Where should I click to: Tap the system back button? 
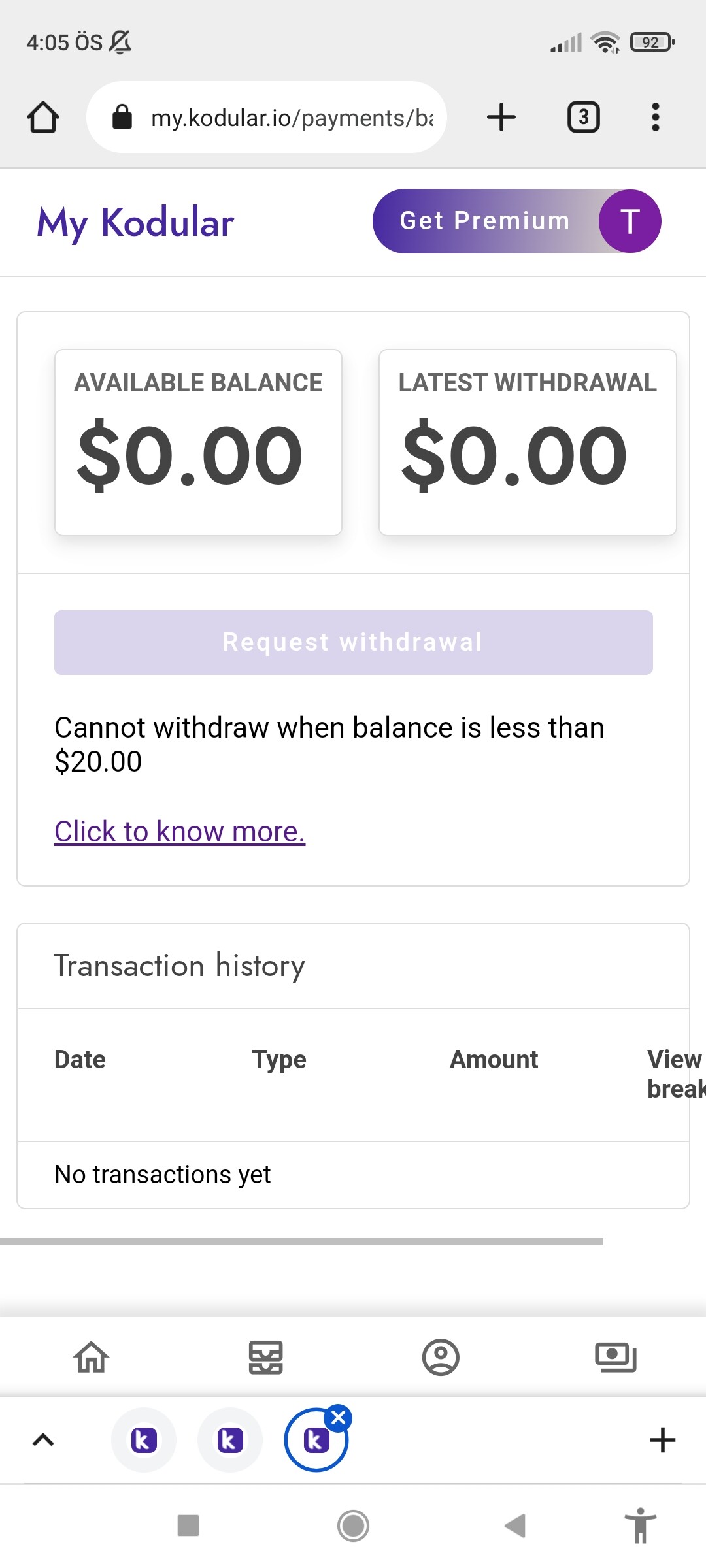click(x=515, y=1526)
